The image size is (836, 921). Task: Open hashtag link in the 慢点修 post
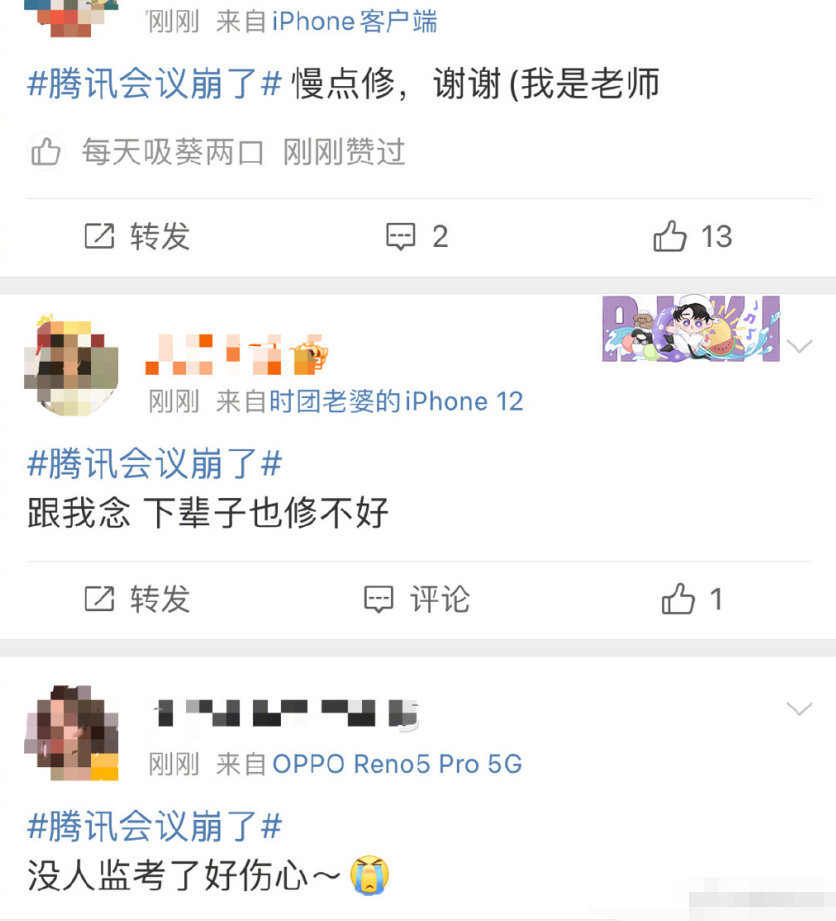pyautogui.click(x=154, y=84)
